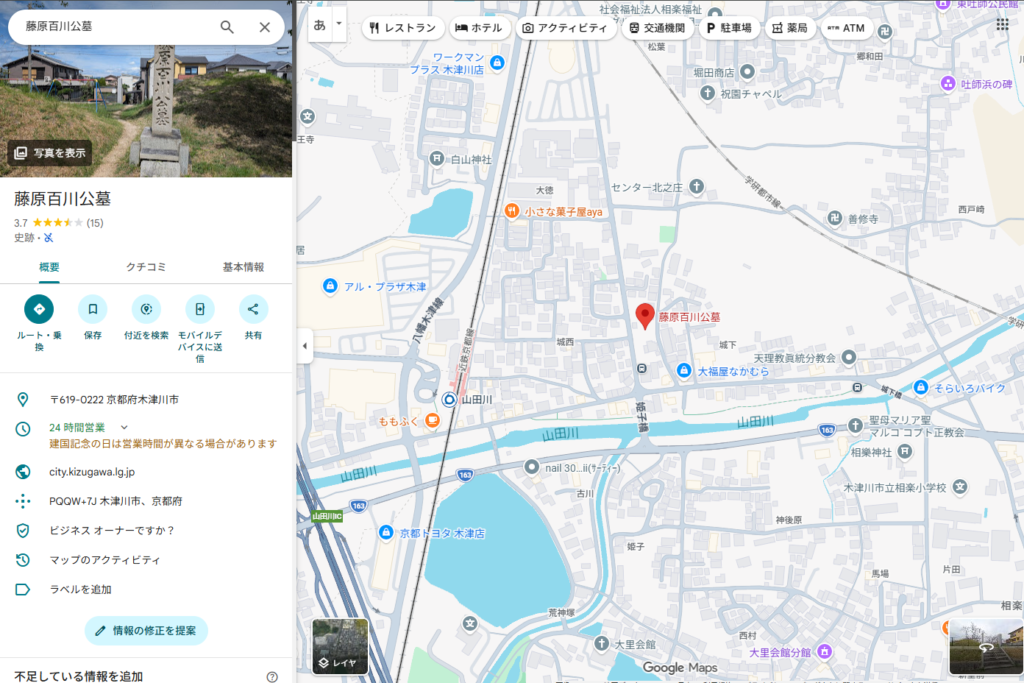Send to mobile device button
This screenshot has height=683, width=1024.
pos(199,309)
